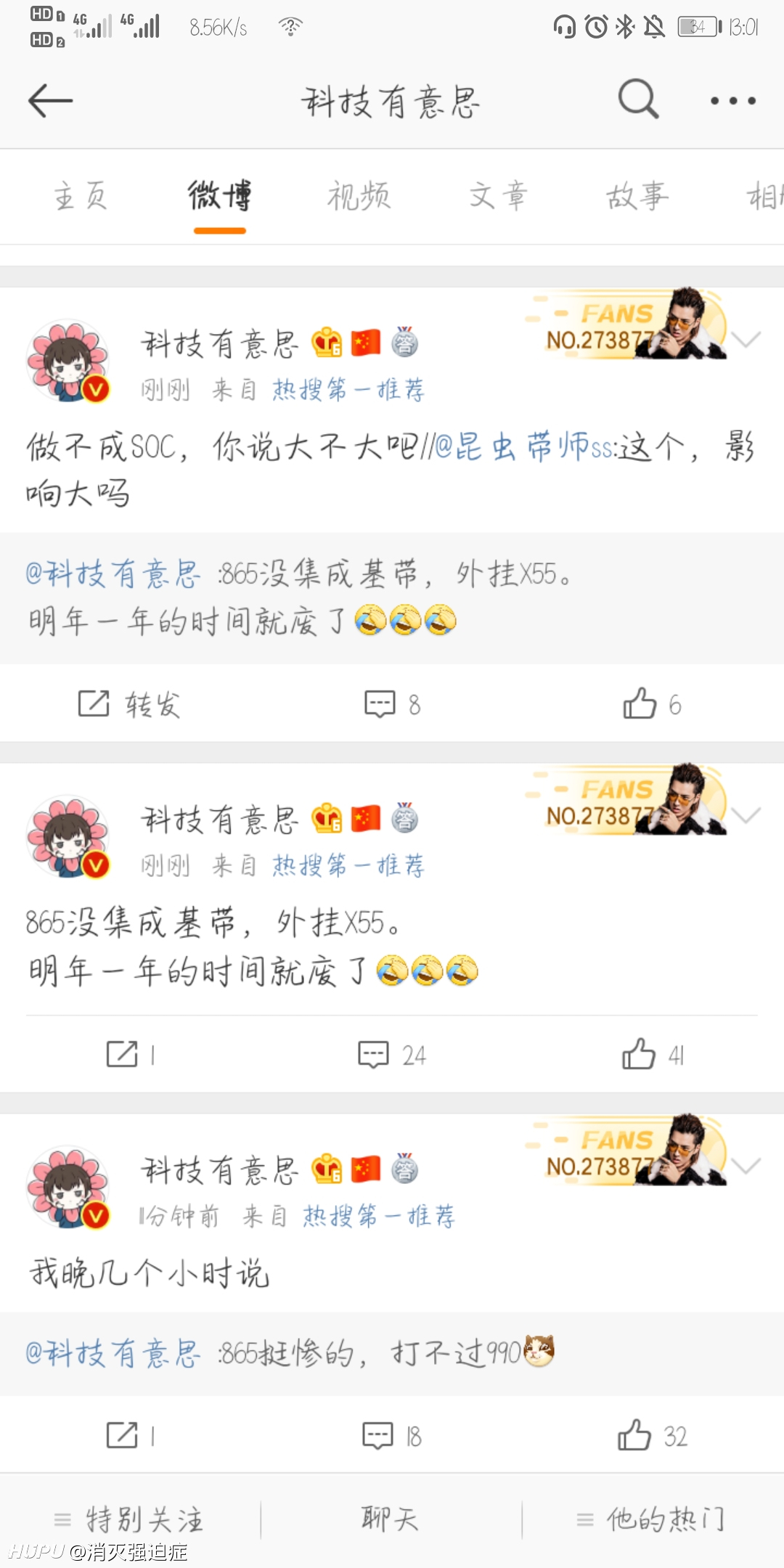The image size is (784, 1568).
Task: Like the 我晚几个小时说 post with 32 likes
Action: point(652,1435)
